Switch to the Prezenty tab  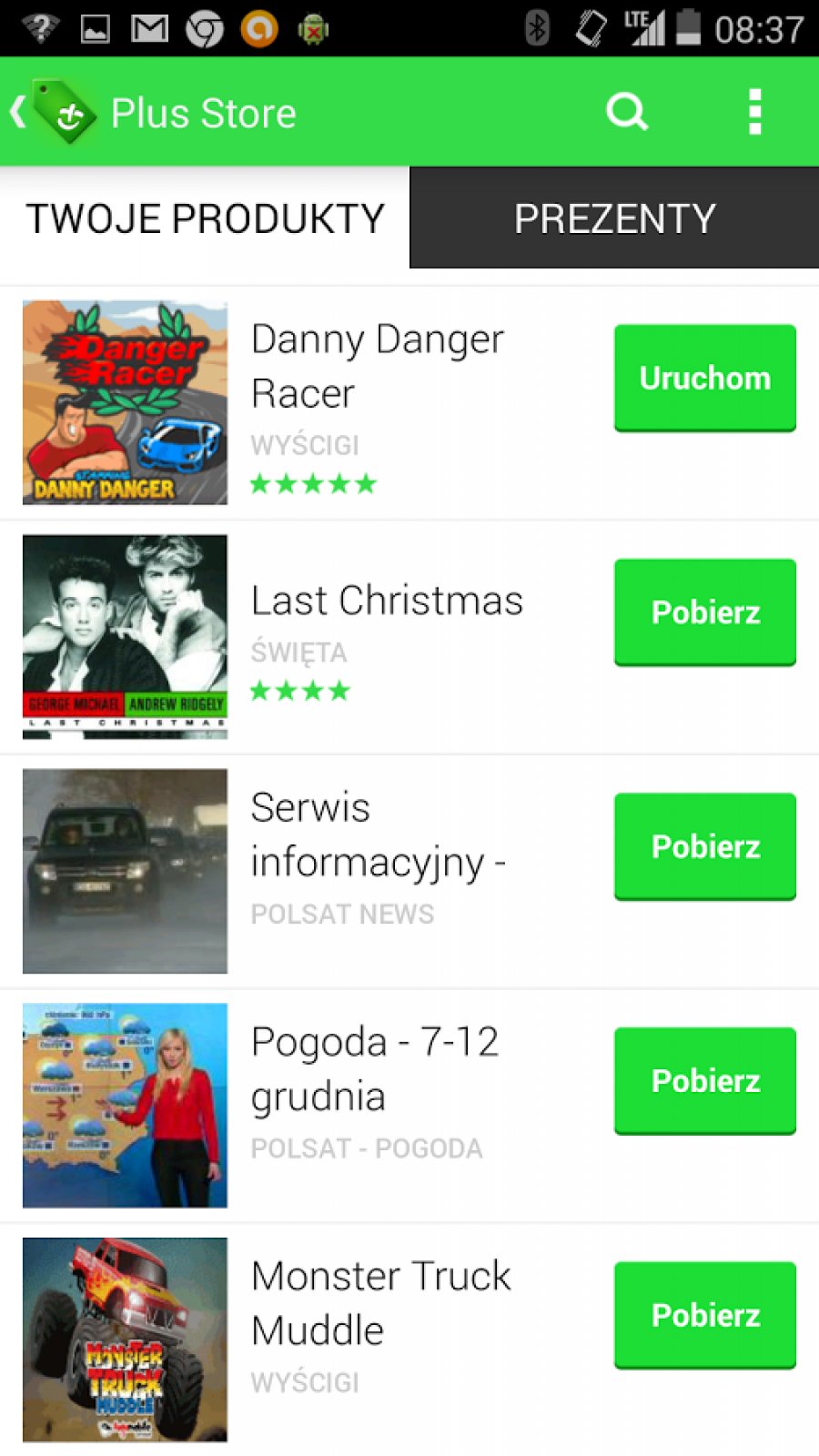pos(614,218)
